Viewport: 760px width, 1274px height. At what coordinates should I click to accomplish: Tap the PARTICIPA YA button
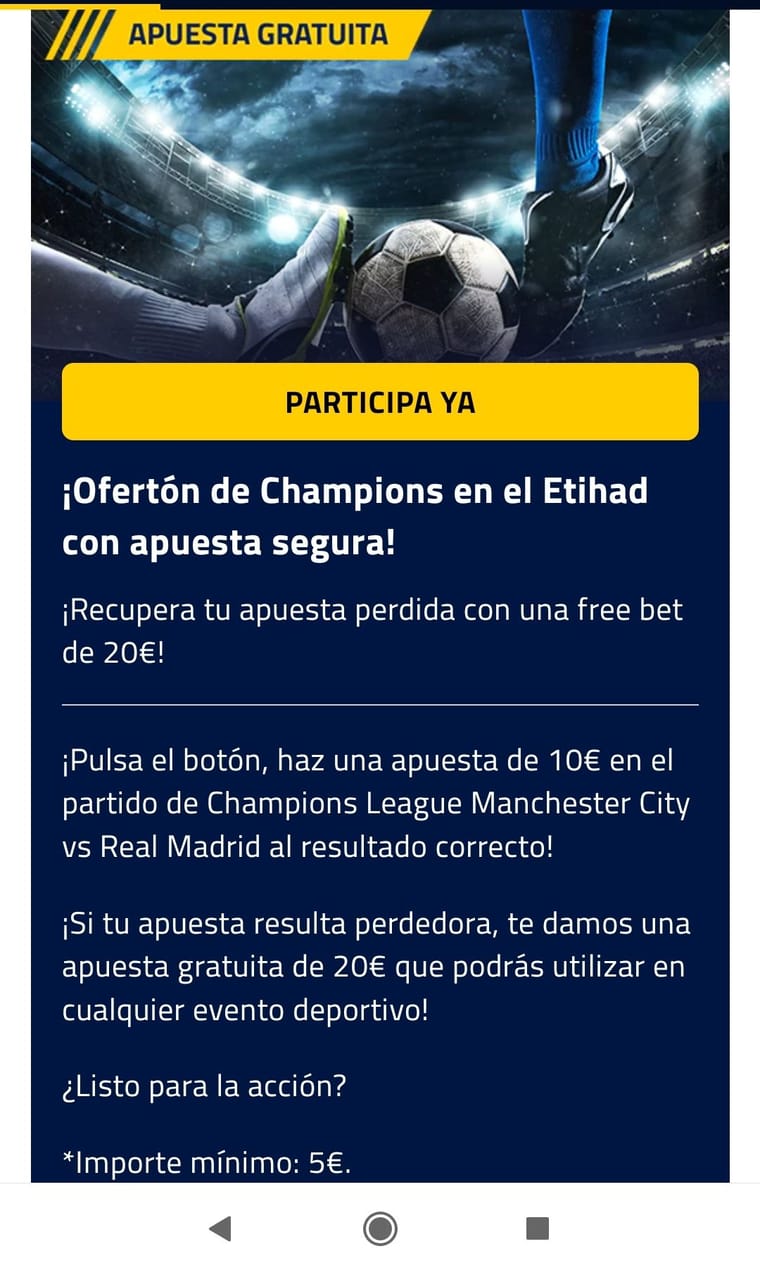coord(380,402)
